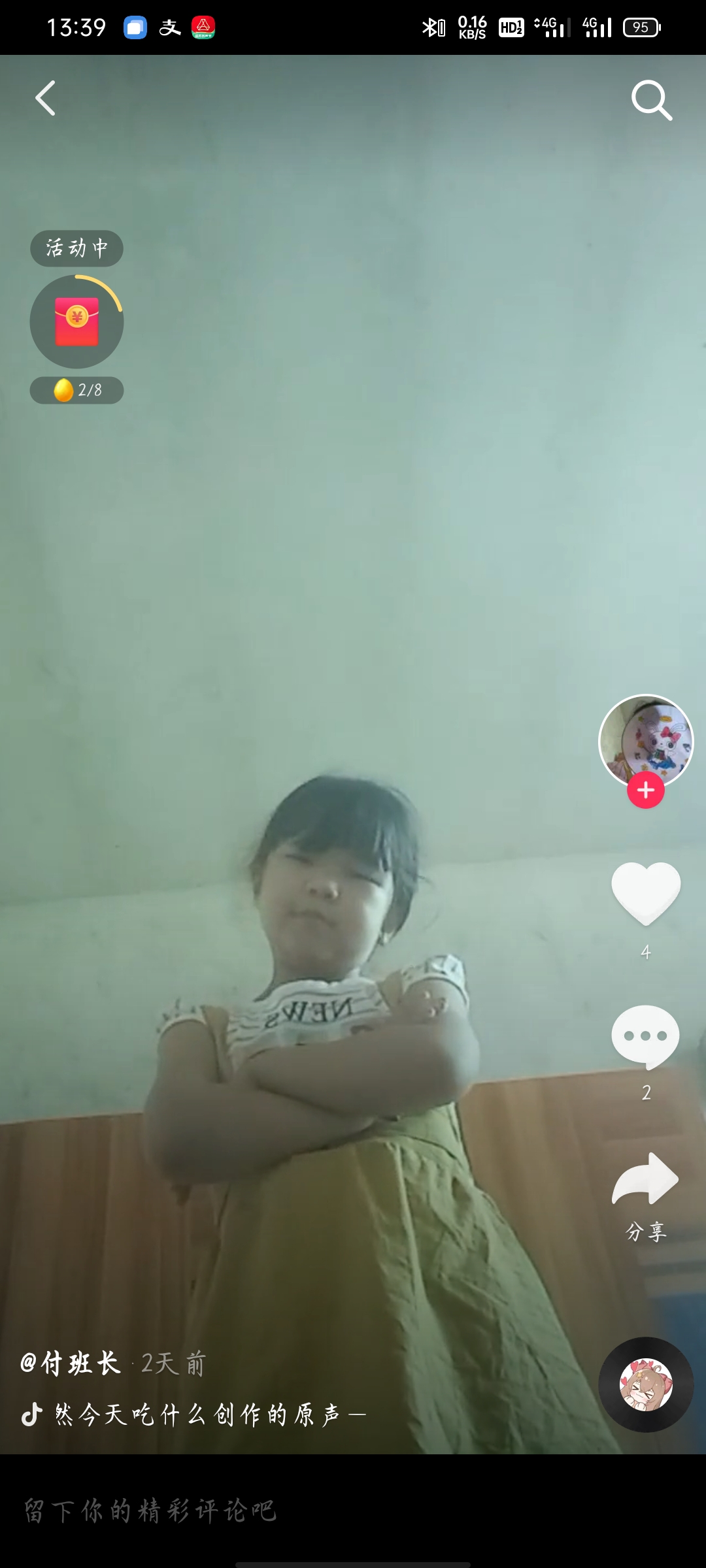Open the spinning music disc
Screen dimensions: 706x1568
tap(646, 1384)
